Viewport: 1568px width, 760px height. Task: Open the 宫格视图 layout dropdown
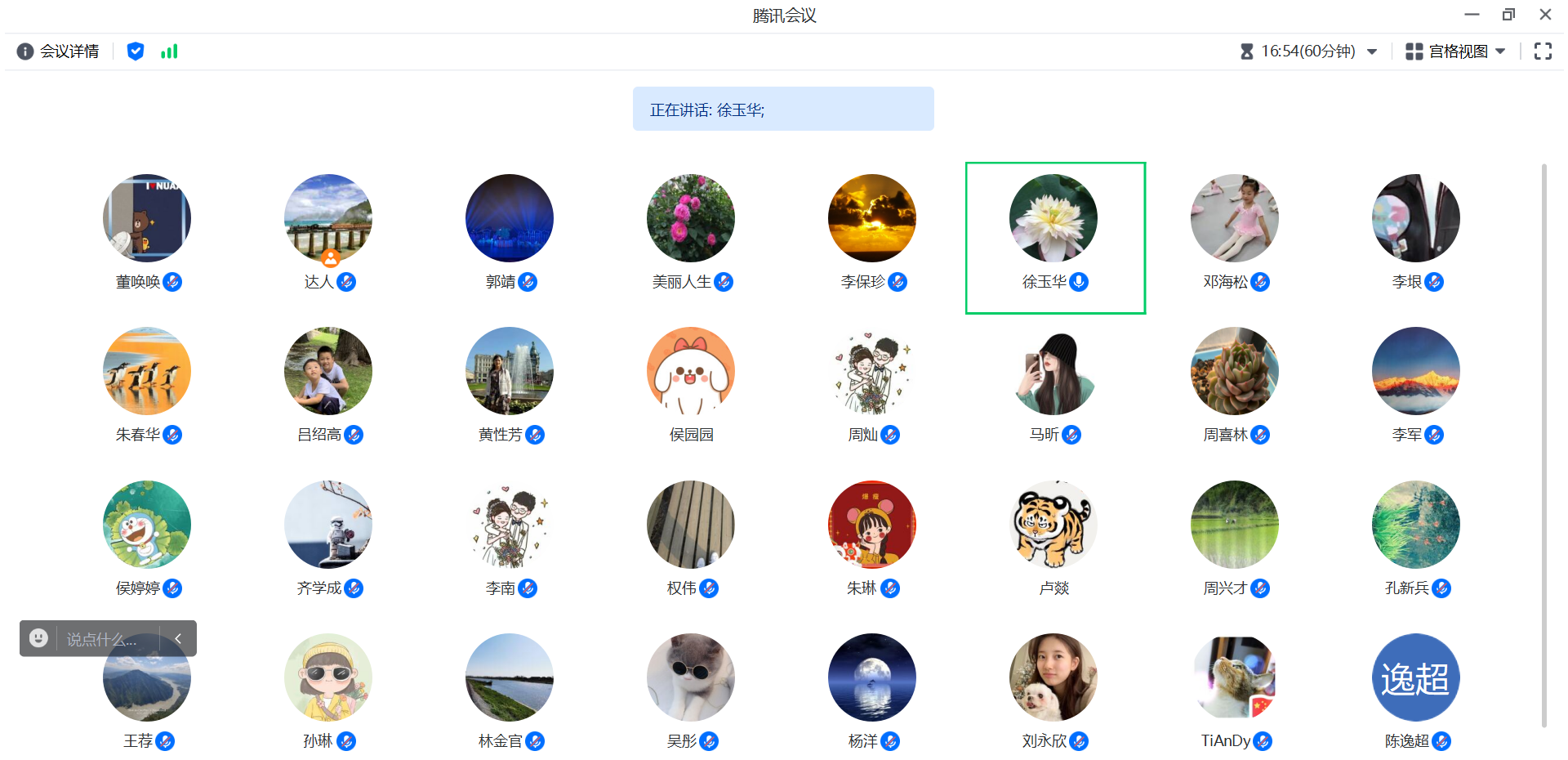click(1455, 51)
